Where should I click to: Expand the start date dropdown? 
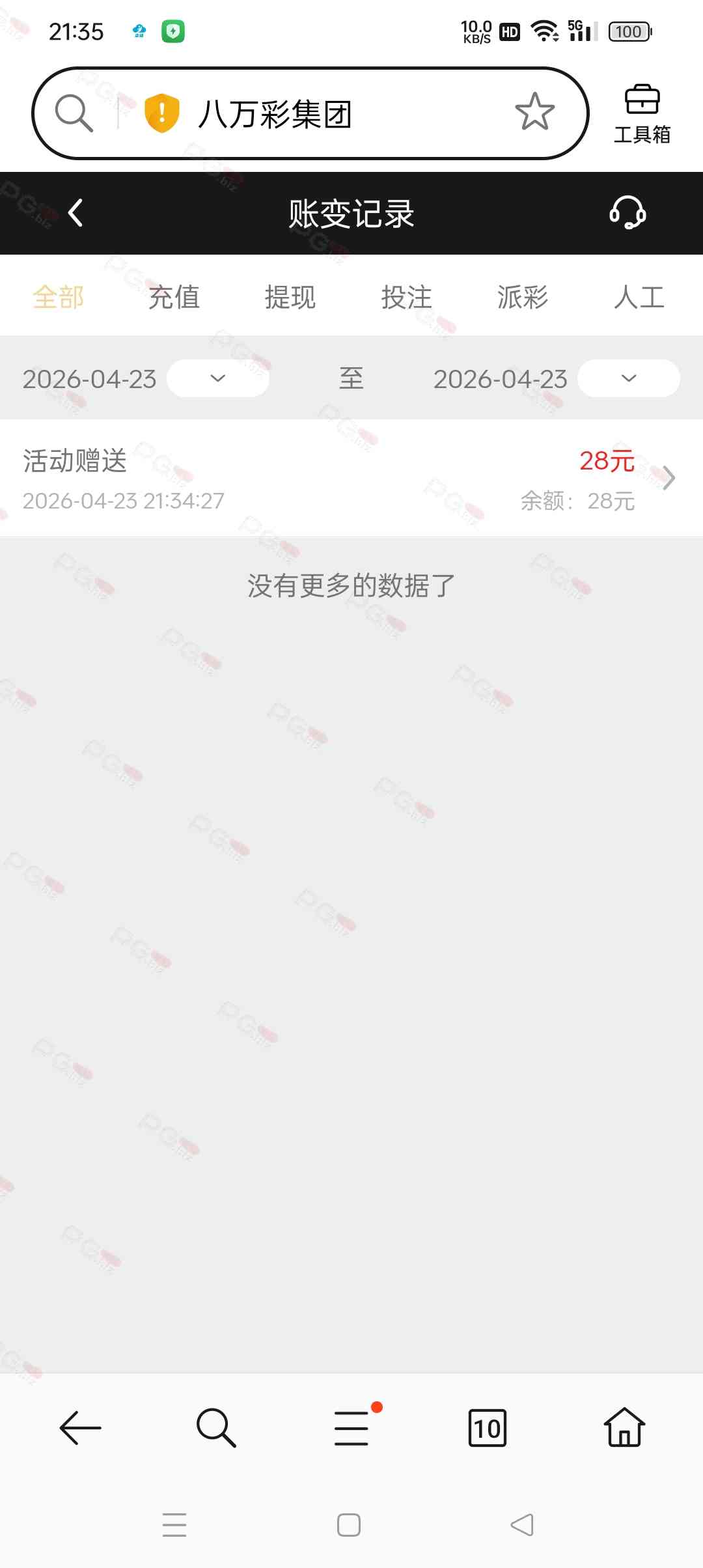217,378
